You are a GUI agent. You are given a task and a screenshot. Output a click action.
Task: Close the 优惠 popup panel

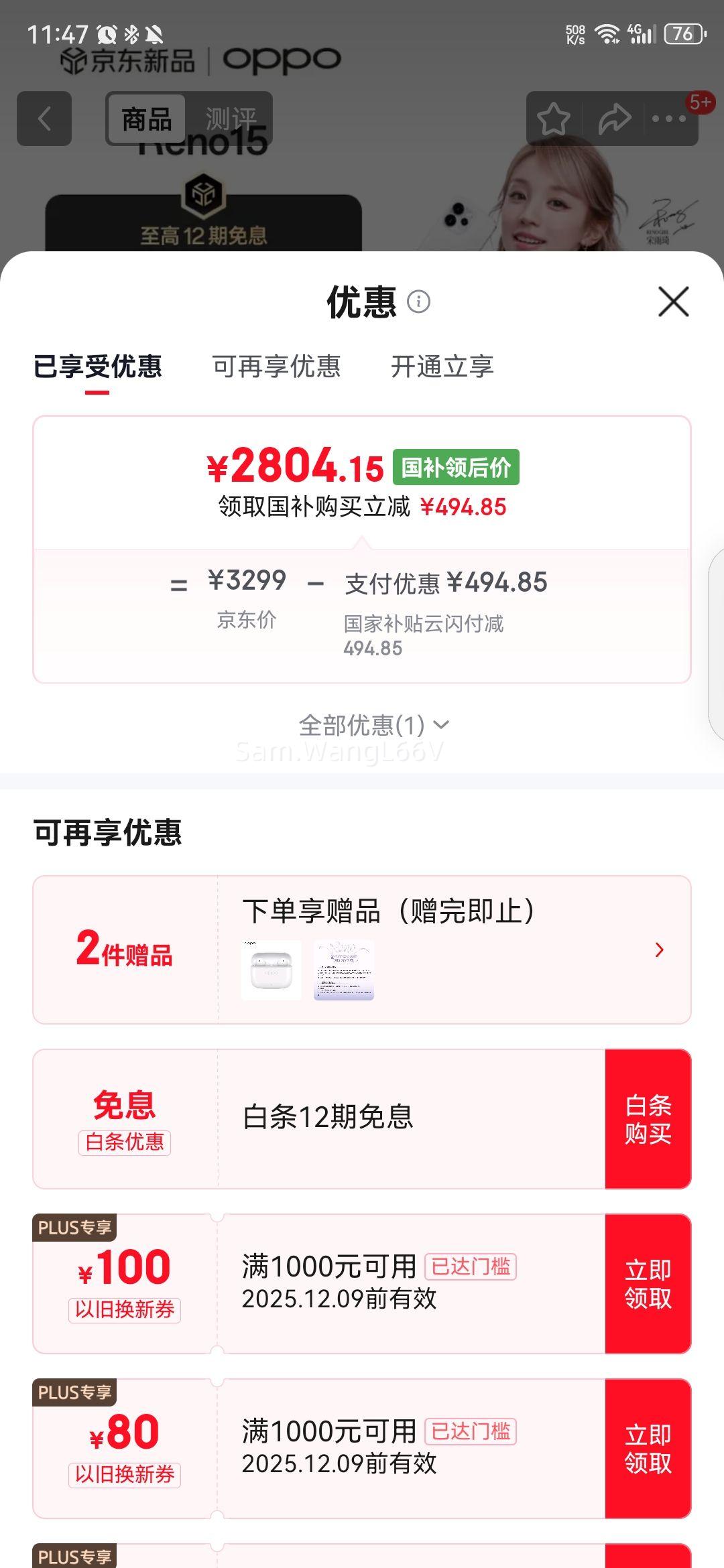672,302
